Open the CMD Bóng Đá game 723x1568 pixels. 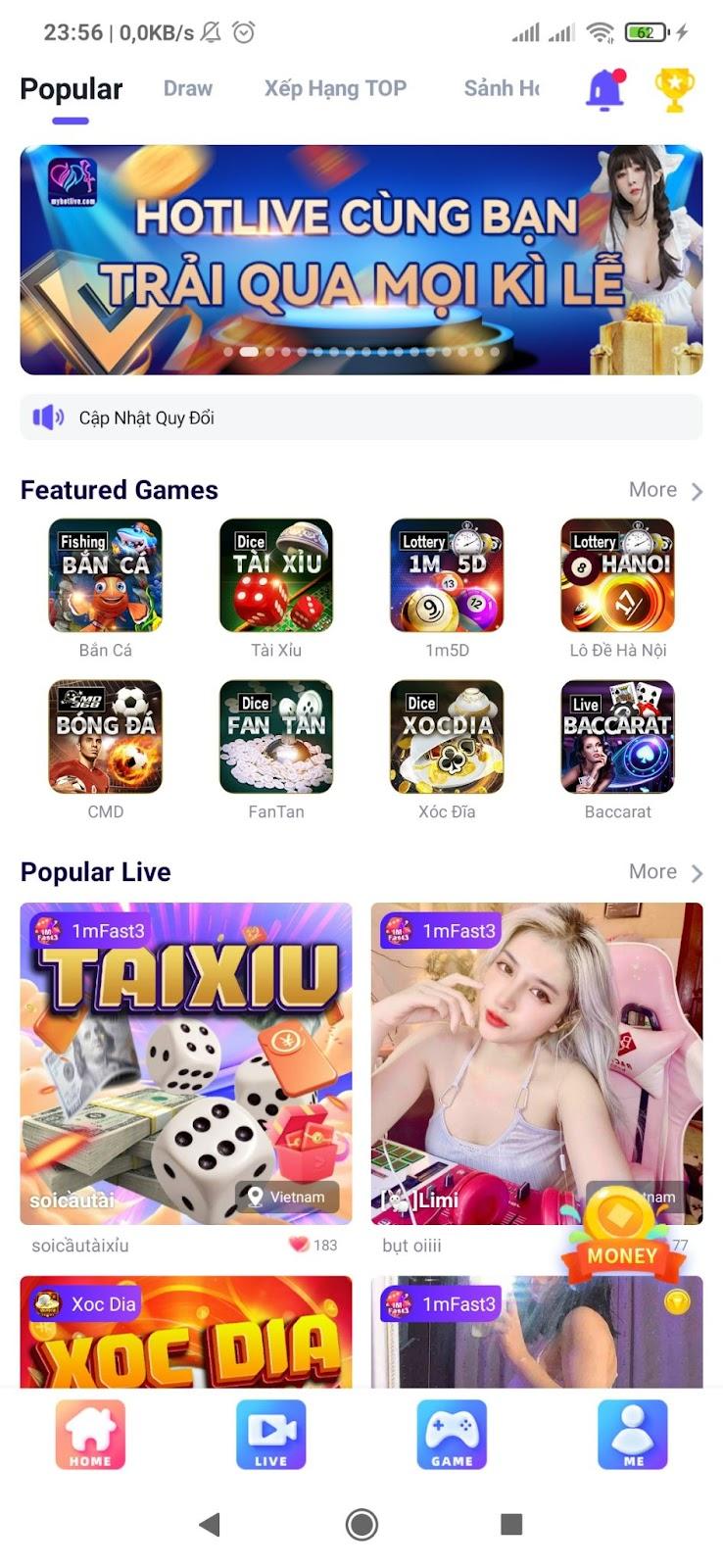(x=106, y=737)
